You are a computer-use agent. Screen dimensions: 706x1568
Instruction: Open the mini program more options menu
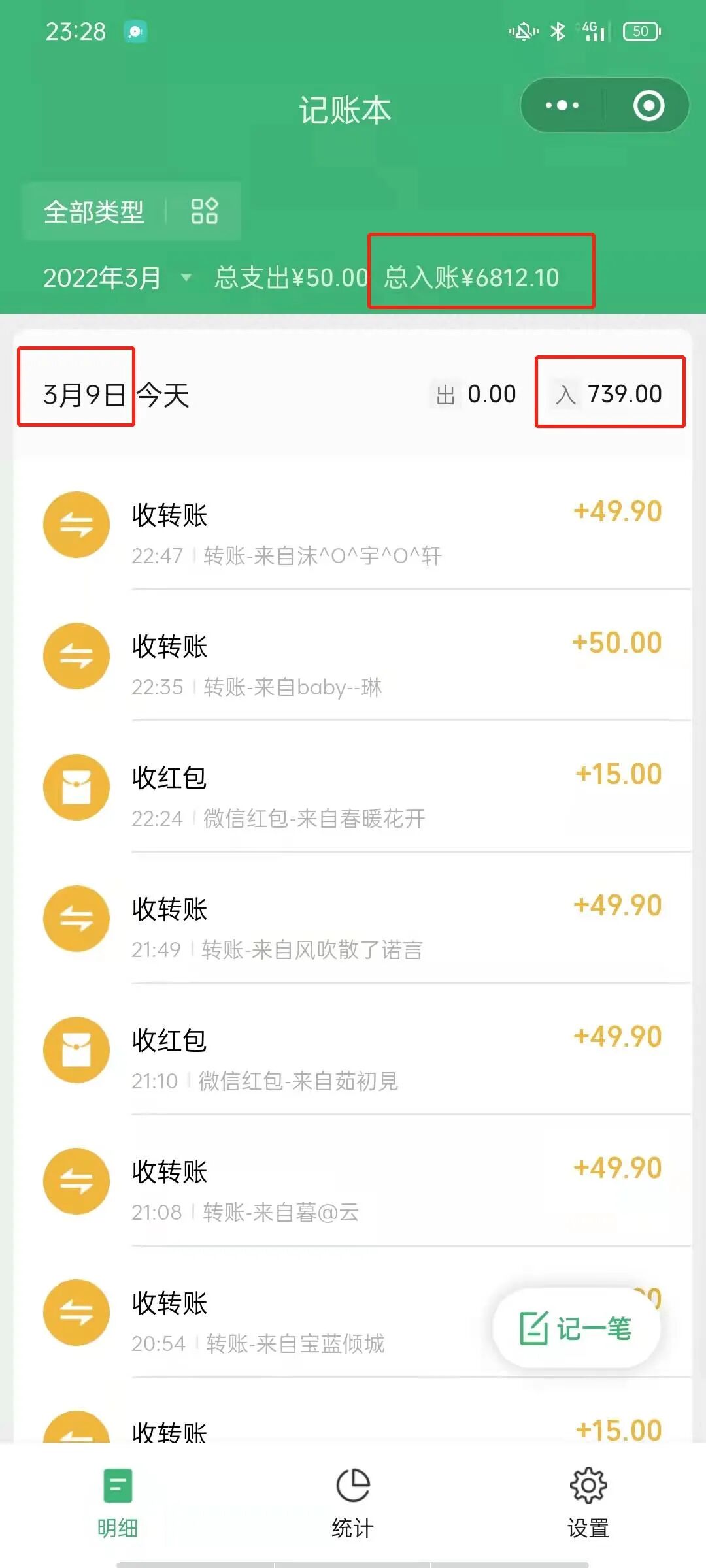[562, 106]
